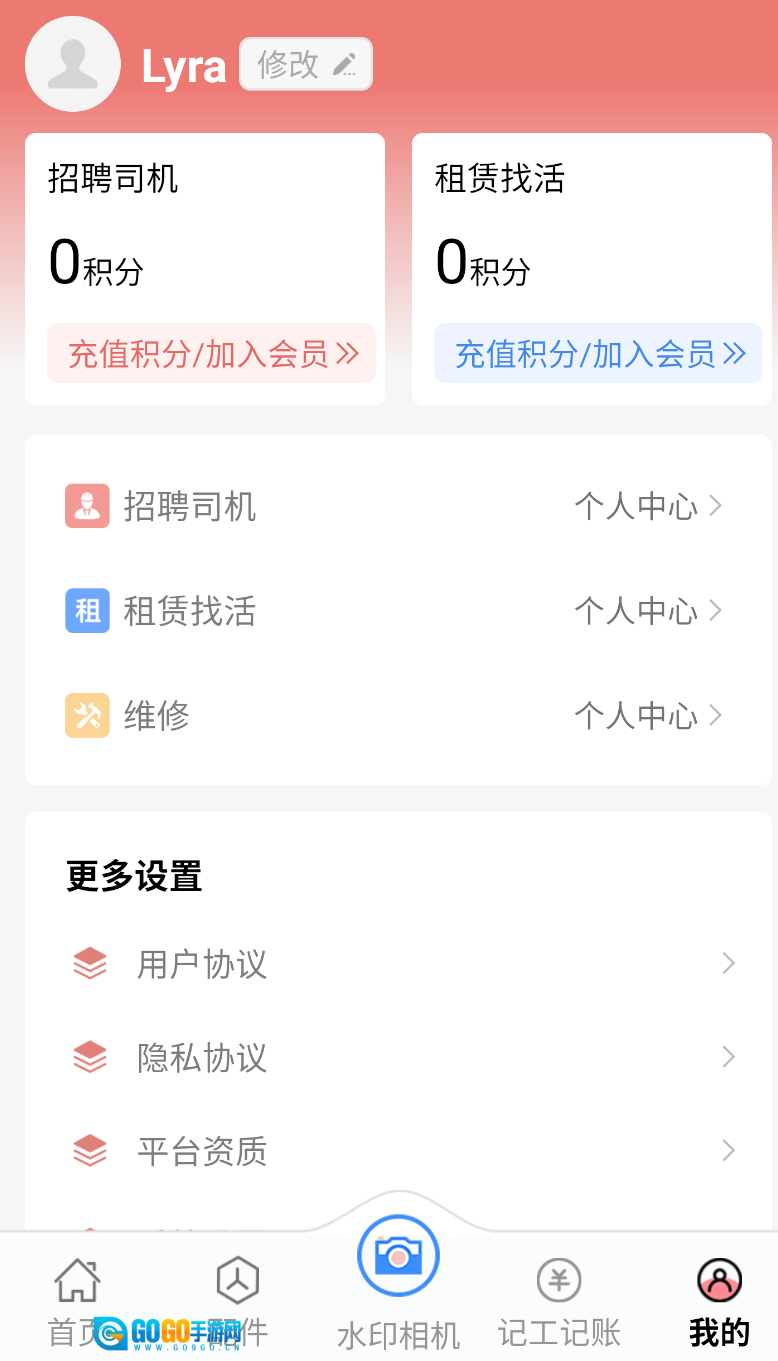The width and height of the screenshot is (778, 1361).
Task: Tap the red 我的 profile icon
Action: click(x=718, y=1278)
